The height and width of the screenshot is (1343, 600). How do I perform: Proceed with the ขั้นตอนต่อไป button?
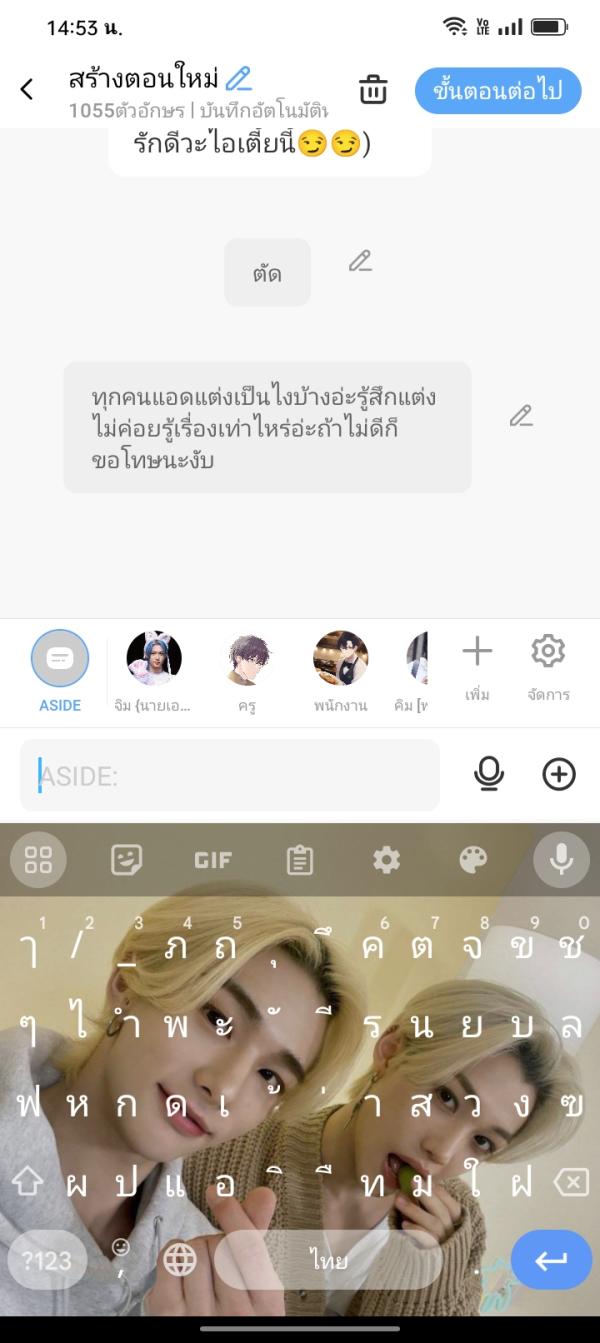coord(497,90)
